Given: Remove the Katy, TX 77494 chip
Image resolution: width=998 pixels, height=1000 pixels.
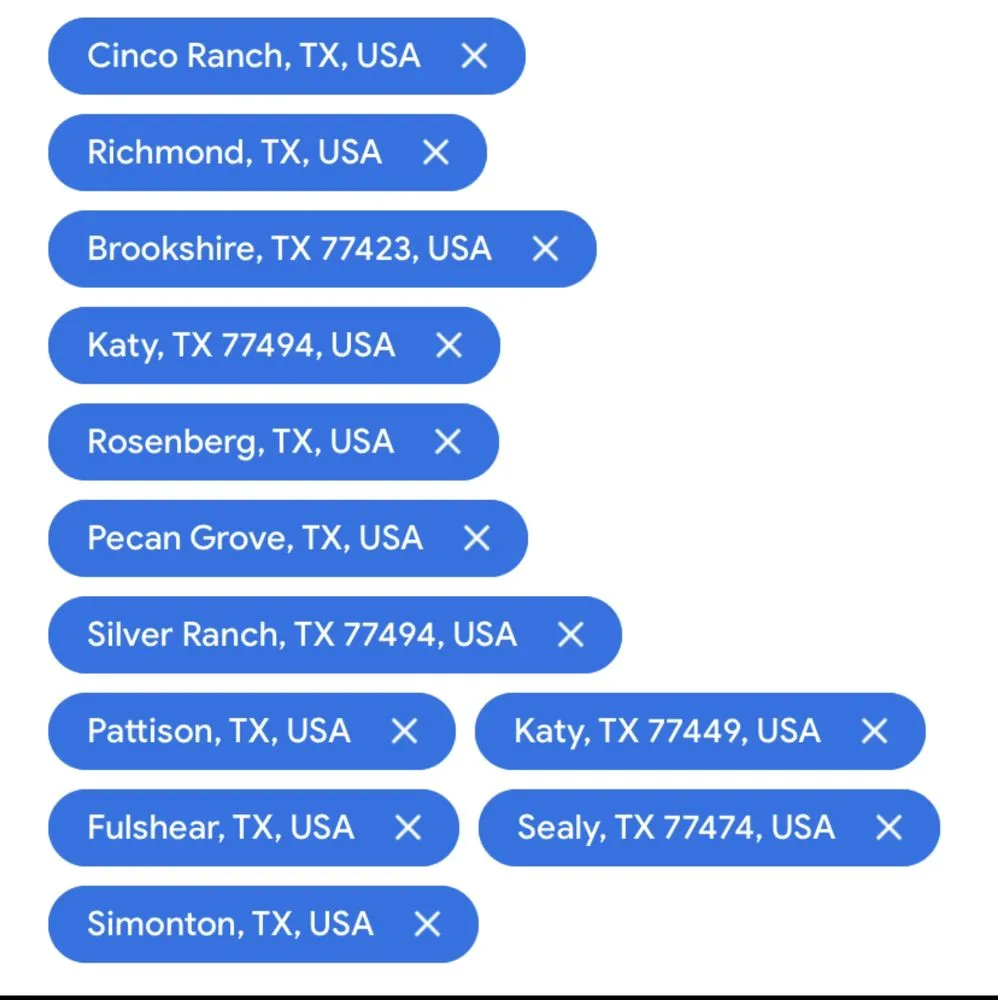Looking at the screenshot, I should pyautogui.click(x=449, y=345).
